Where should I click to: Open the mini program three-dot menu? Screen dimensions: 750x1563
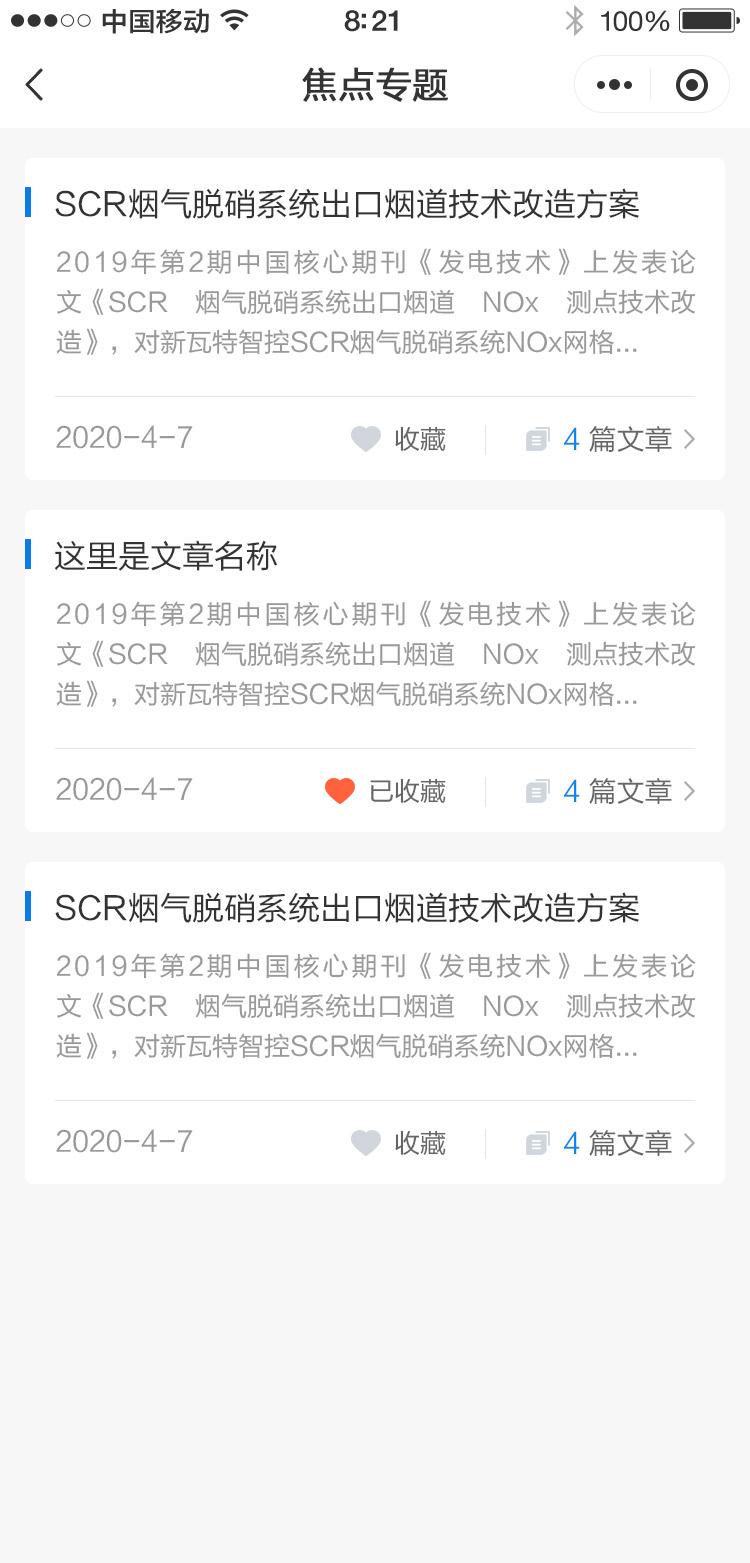point(614,85)
